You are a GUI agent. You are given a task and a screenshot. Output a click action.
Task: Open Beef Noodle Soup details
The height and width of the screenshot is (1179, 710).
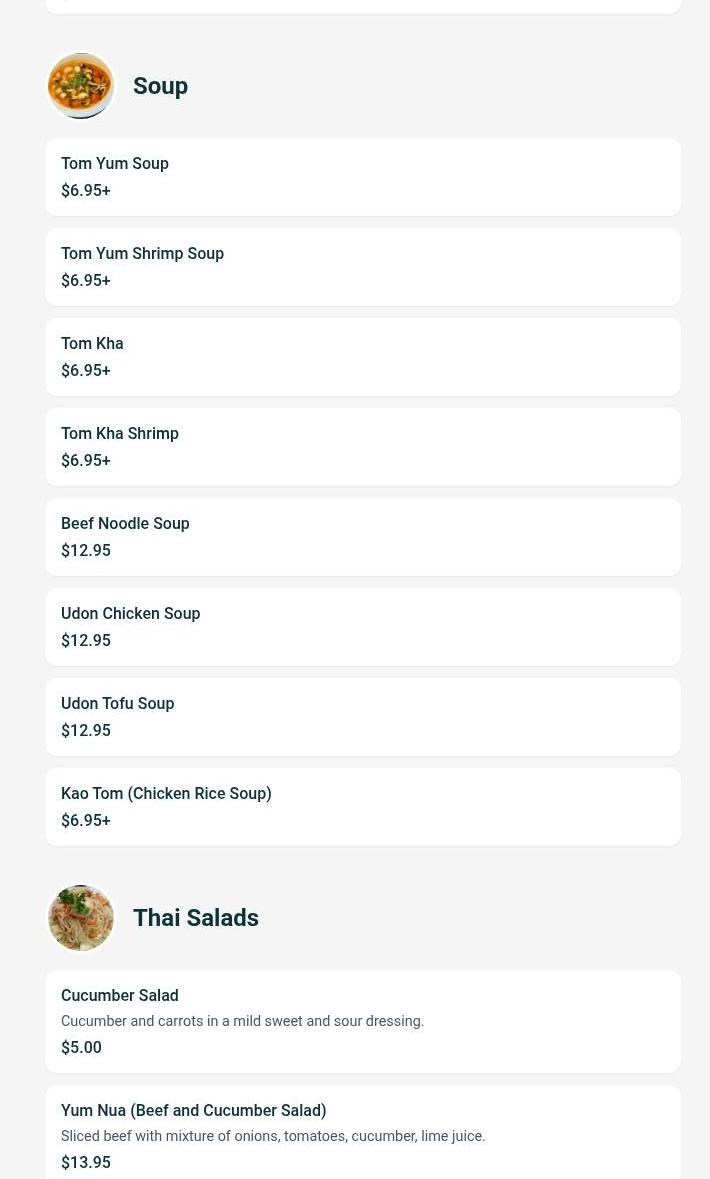(363, 537)
